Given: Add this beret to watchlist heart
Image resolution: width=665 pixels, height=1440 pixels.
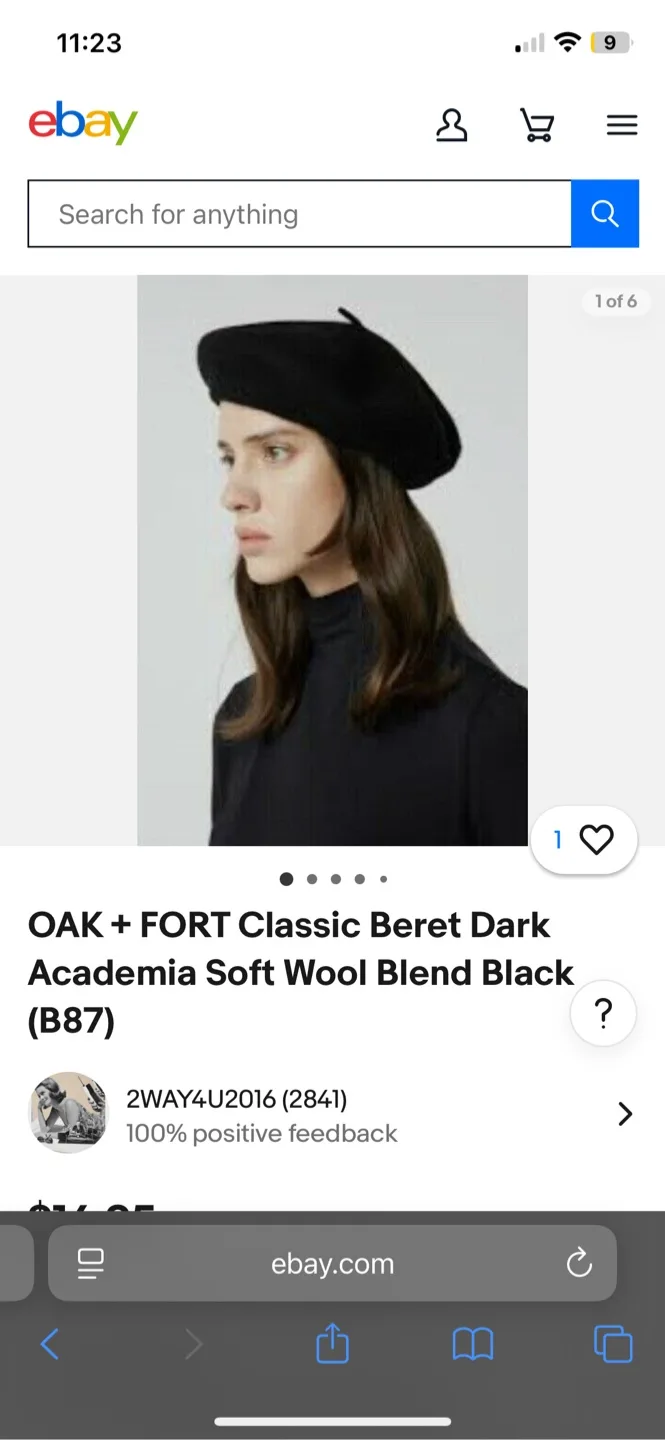Looking at the screenshot, I should pos(596,840).
